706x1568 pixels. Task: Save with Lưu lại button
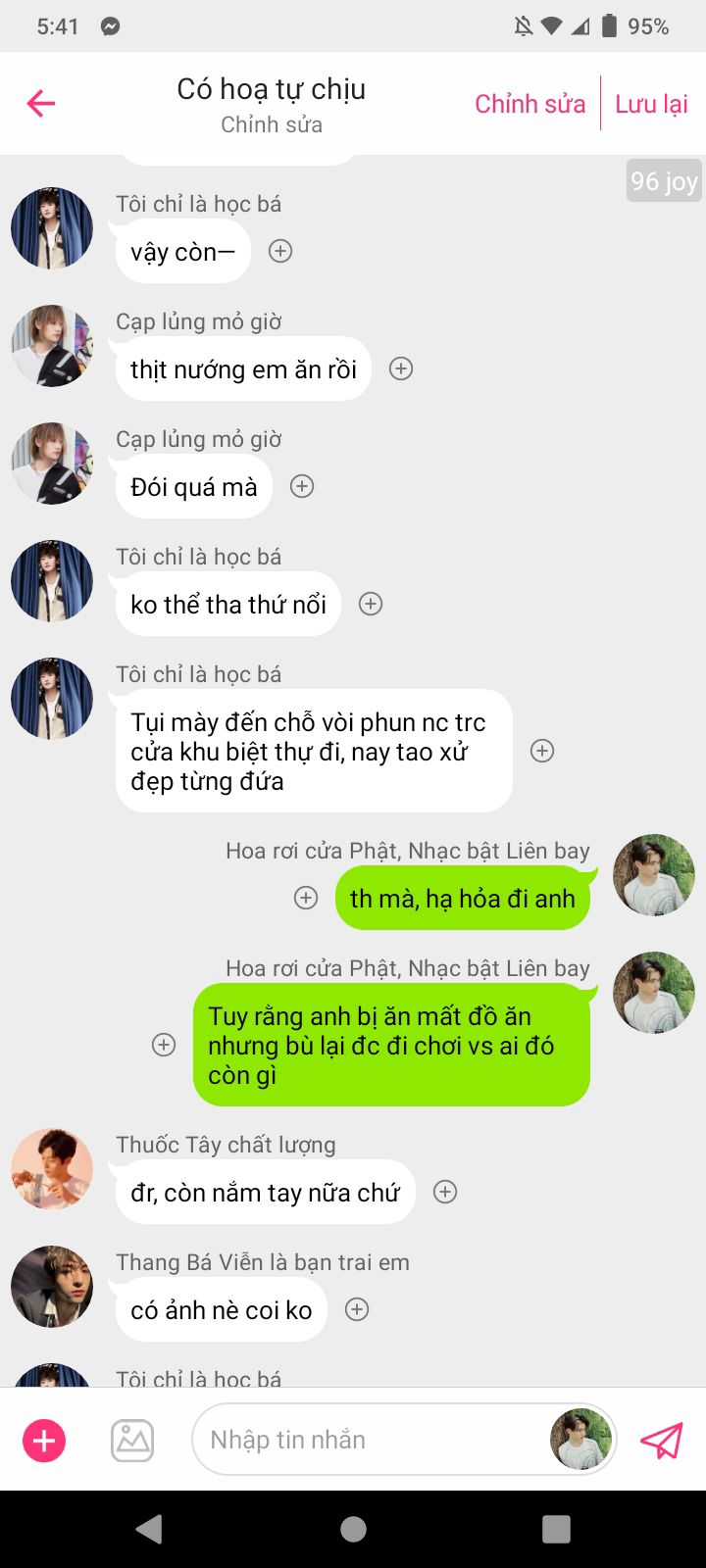[x=651, y=104]
